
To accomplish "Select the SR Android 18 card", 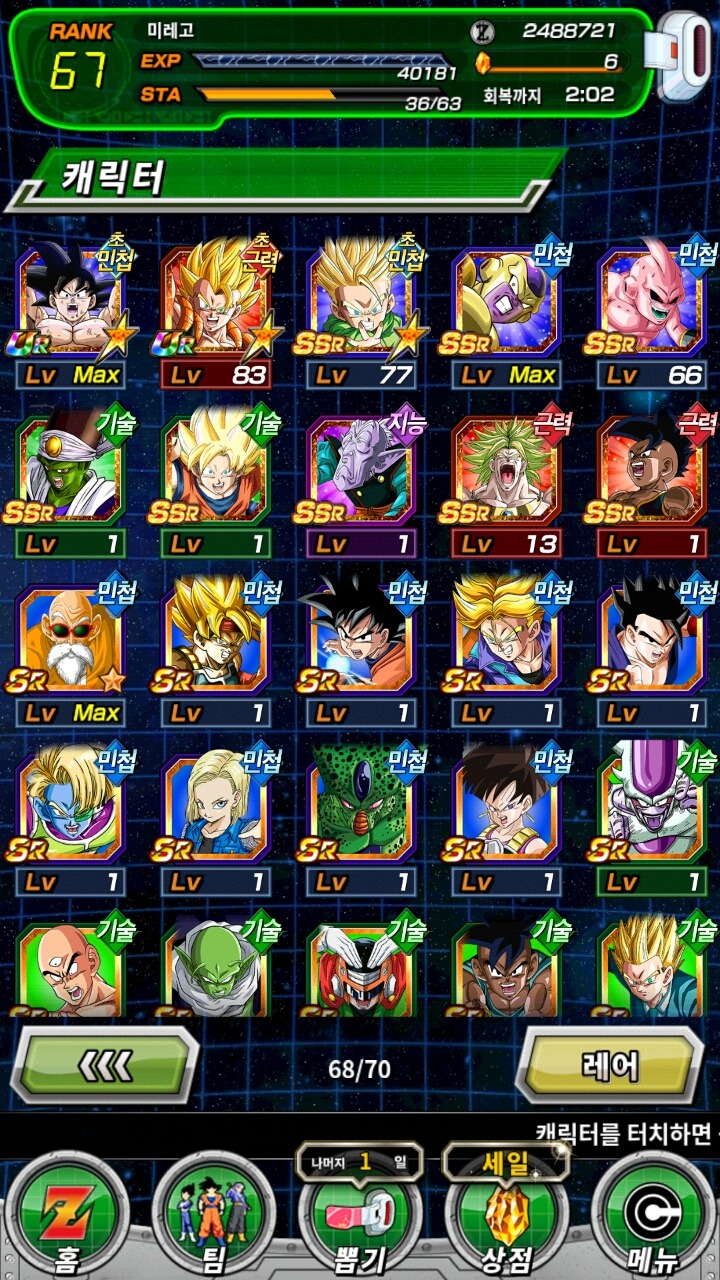I will tap(215, 808).
